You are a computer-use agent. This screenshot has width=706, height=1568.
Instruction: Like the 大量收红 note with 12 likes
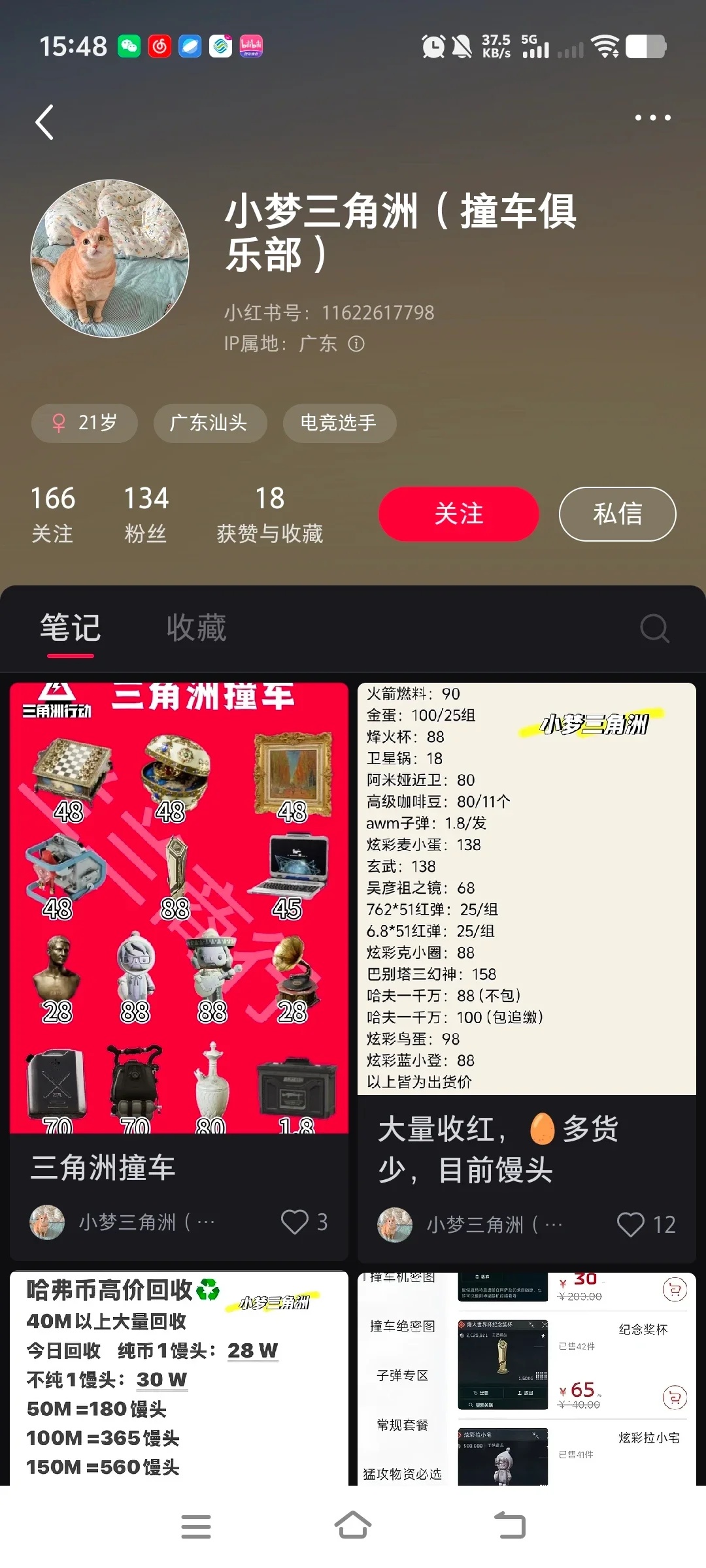[631, 1224]
